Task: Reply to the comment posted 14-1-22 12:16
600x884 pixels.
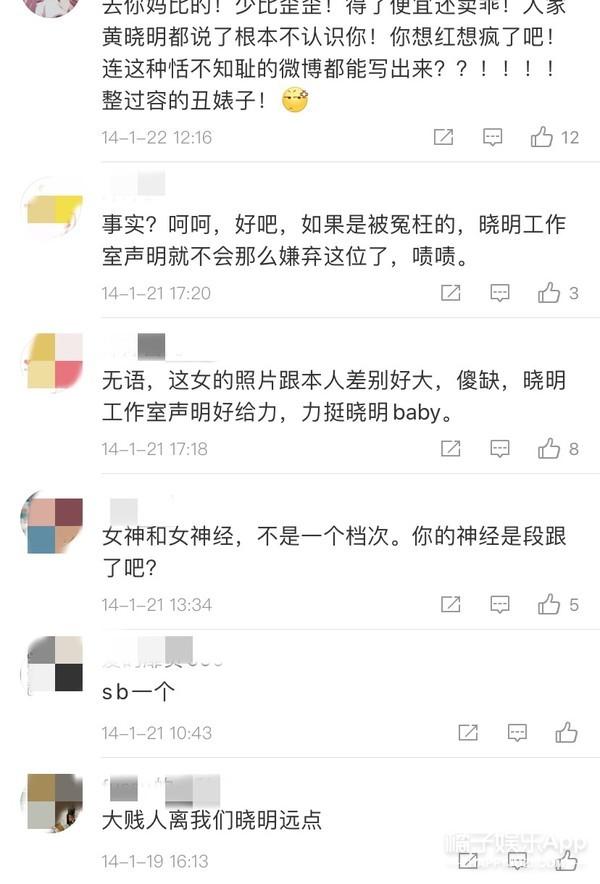Action: click(x=492, y=137)
